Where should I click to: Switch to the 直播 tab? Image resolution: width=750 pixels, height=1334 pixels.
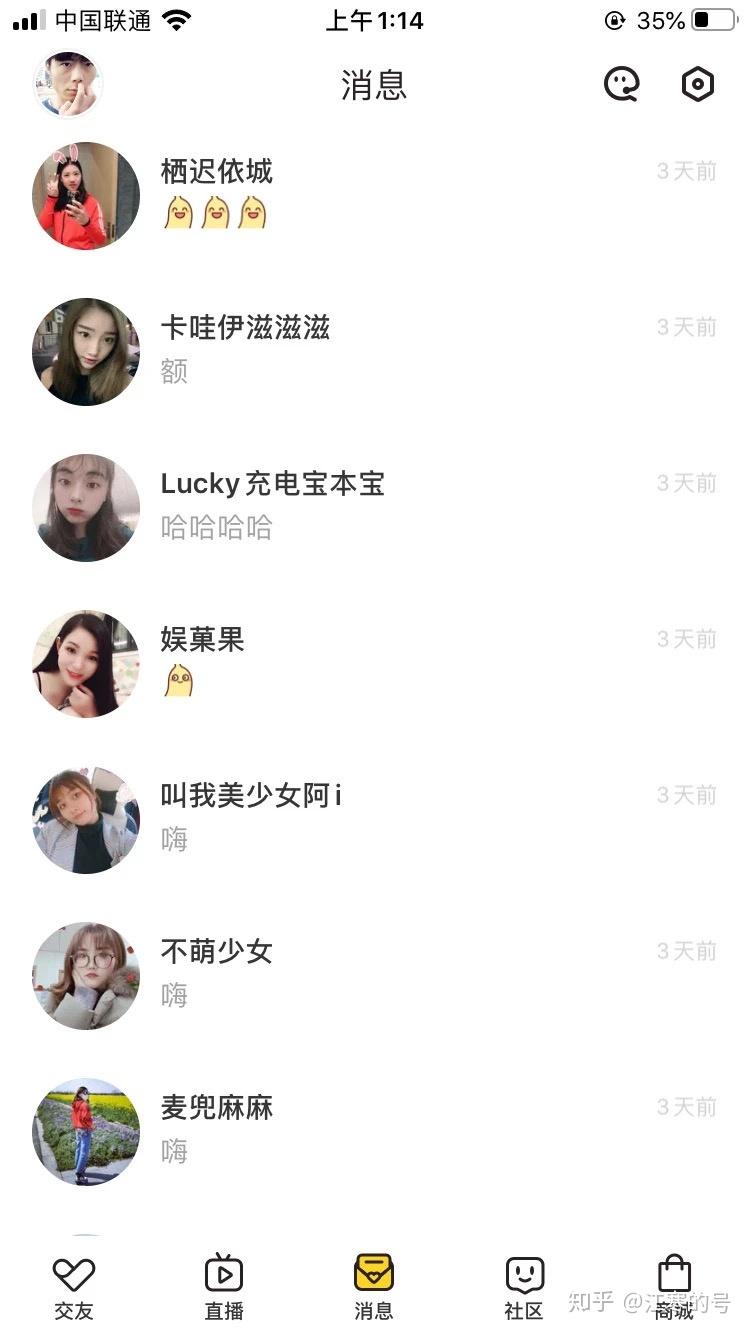(x=224, y=1287)
